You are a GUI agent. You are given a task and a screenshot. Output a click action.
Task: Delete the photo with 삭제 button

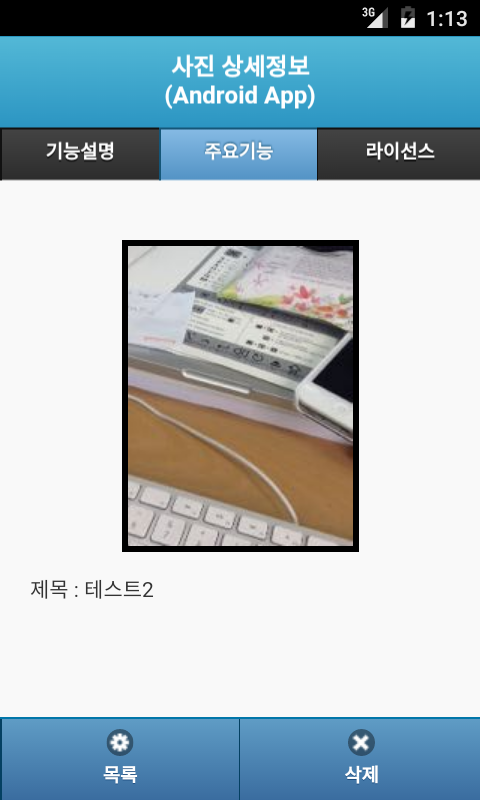coord(361,759)
